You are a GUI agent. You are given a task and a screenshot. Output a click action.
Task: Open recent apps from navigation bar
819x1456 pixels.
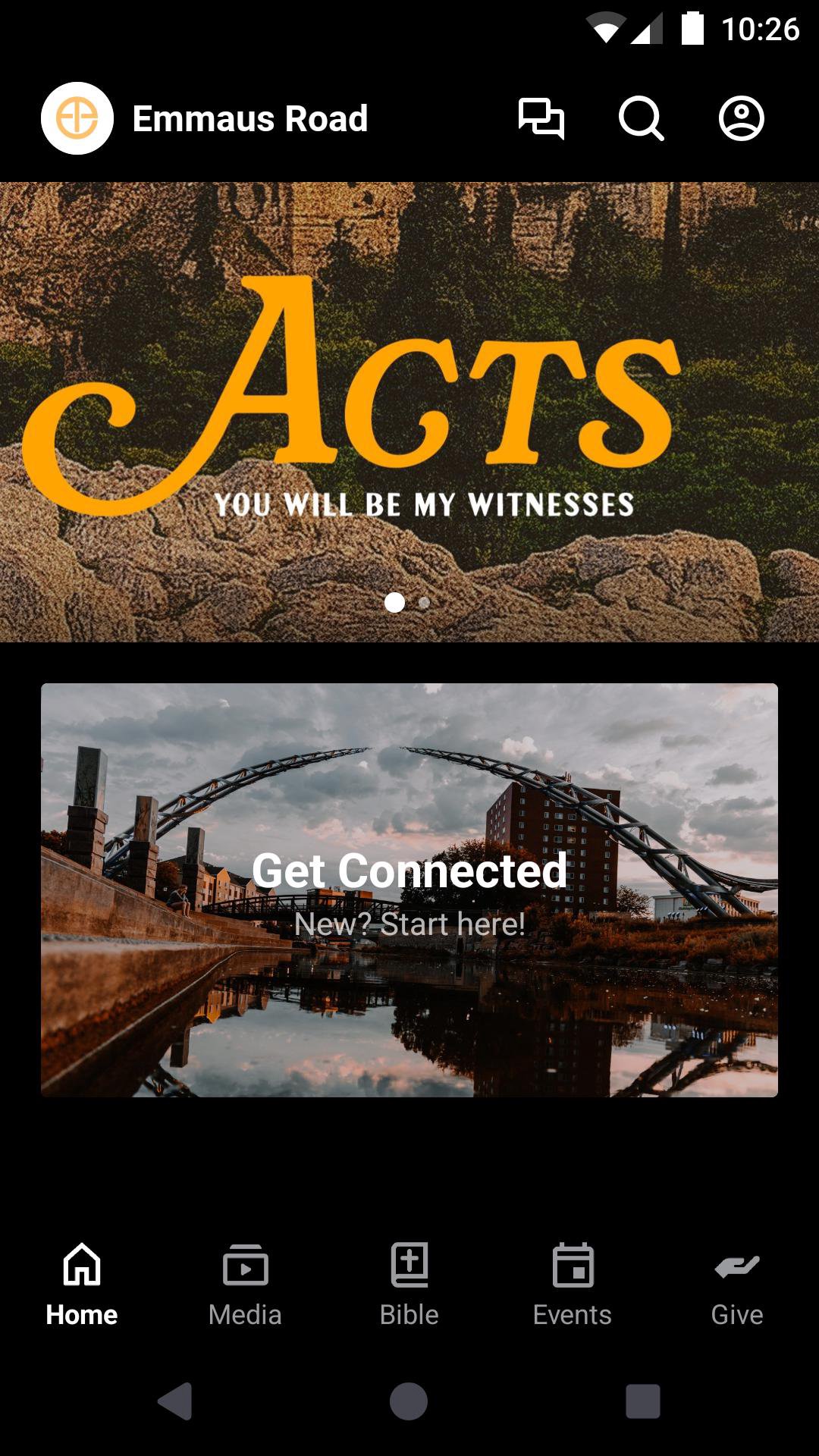642,1401
